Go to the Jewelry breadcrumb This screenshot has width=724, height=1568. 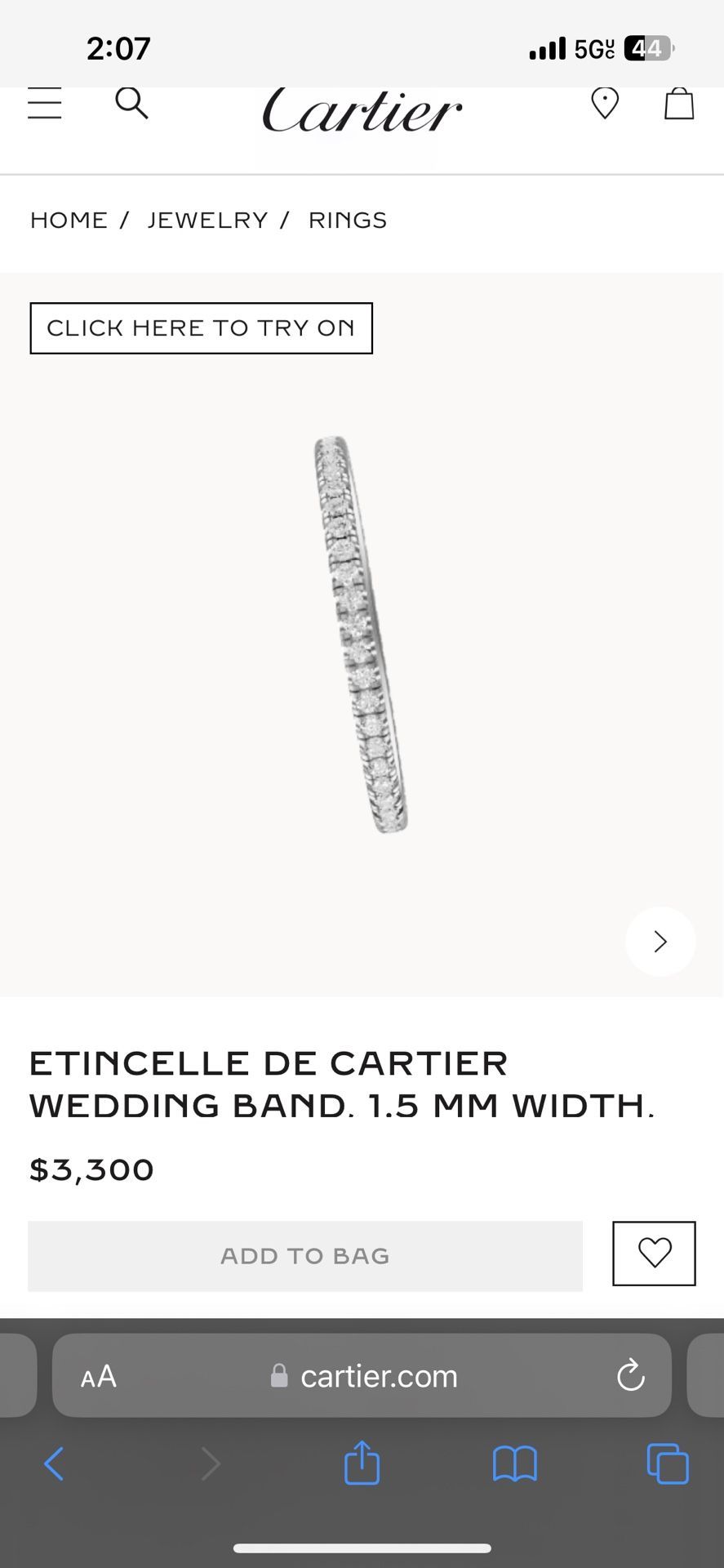coord(207,220)
